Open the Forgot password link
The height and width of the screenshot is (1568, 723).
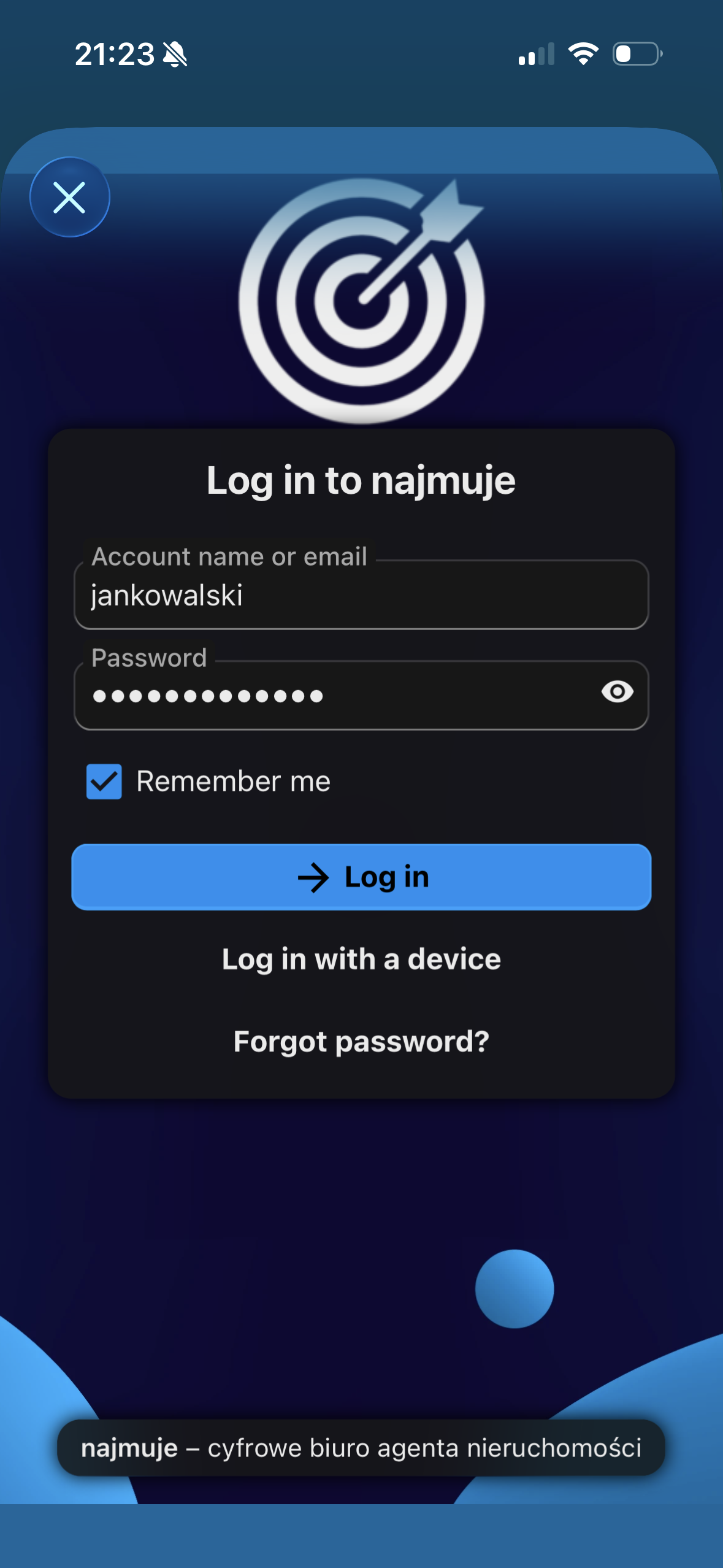coord(361,1041)
